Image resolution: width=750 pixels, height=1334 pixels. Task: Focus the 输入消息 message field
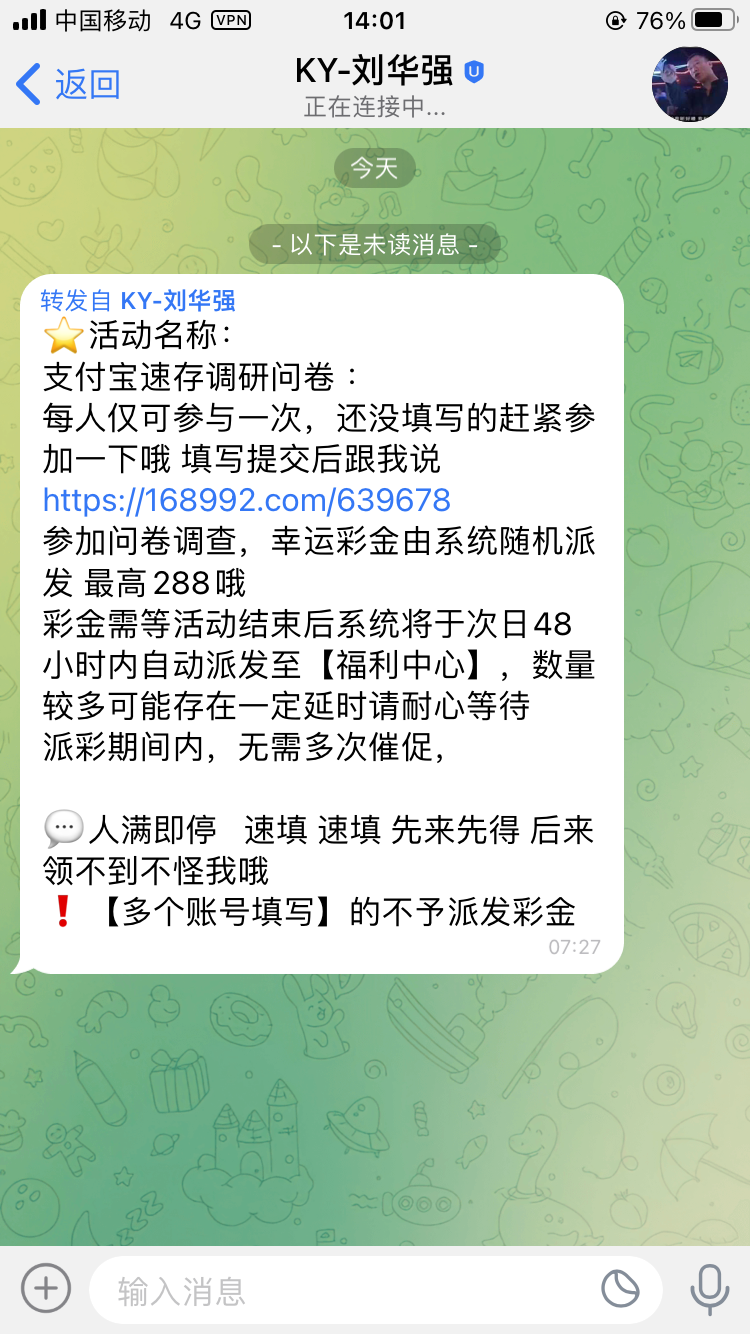(x=340, y=1291)
